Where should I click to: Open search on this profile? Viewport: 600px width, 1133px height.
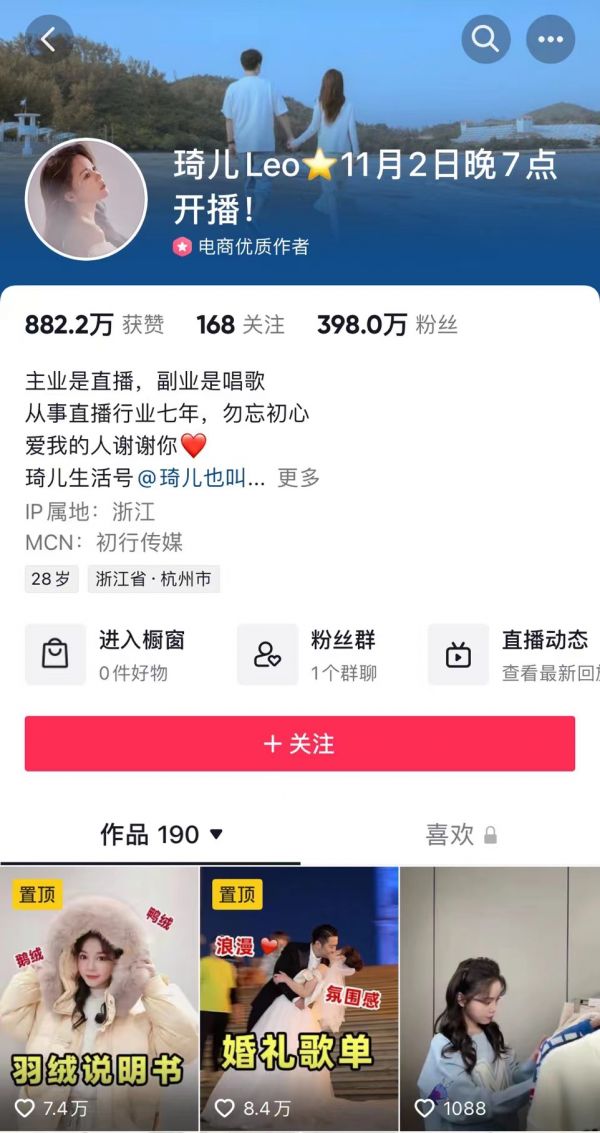click(486, 40)
